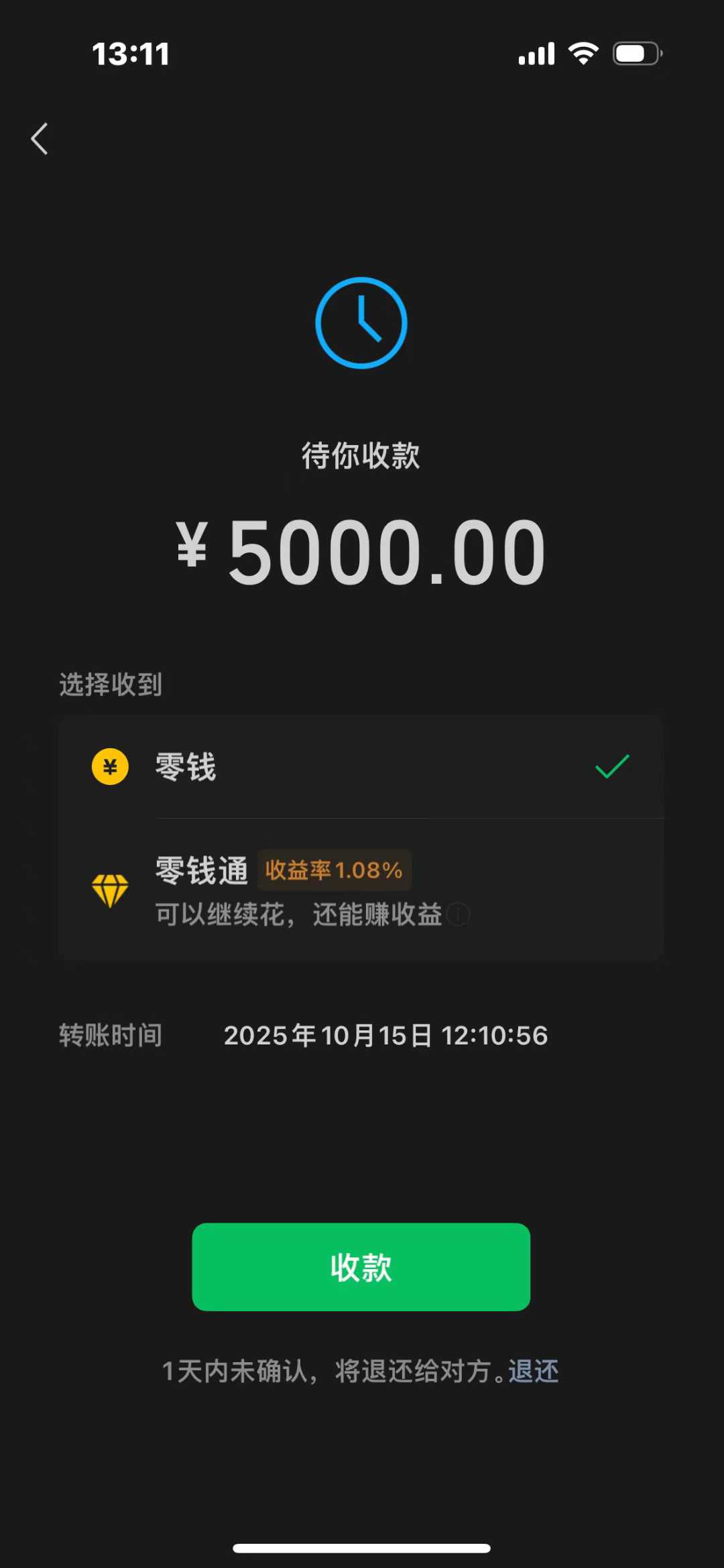Tap the green 收款 button
Viewport: 724px width, 1568px height.
pyautogui.click(x=361, y=1266)
